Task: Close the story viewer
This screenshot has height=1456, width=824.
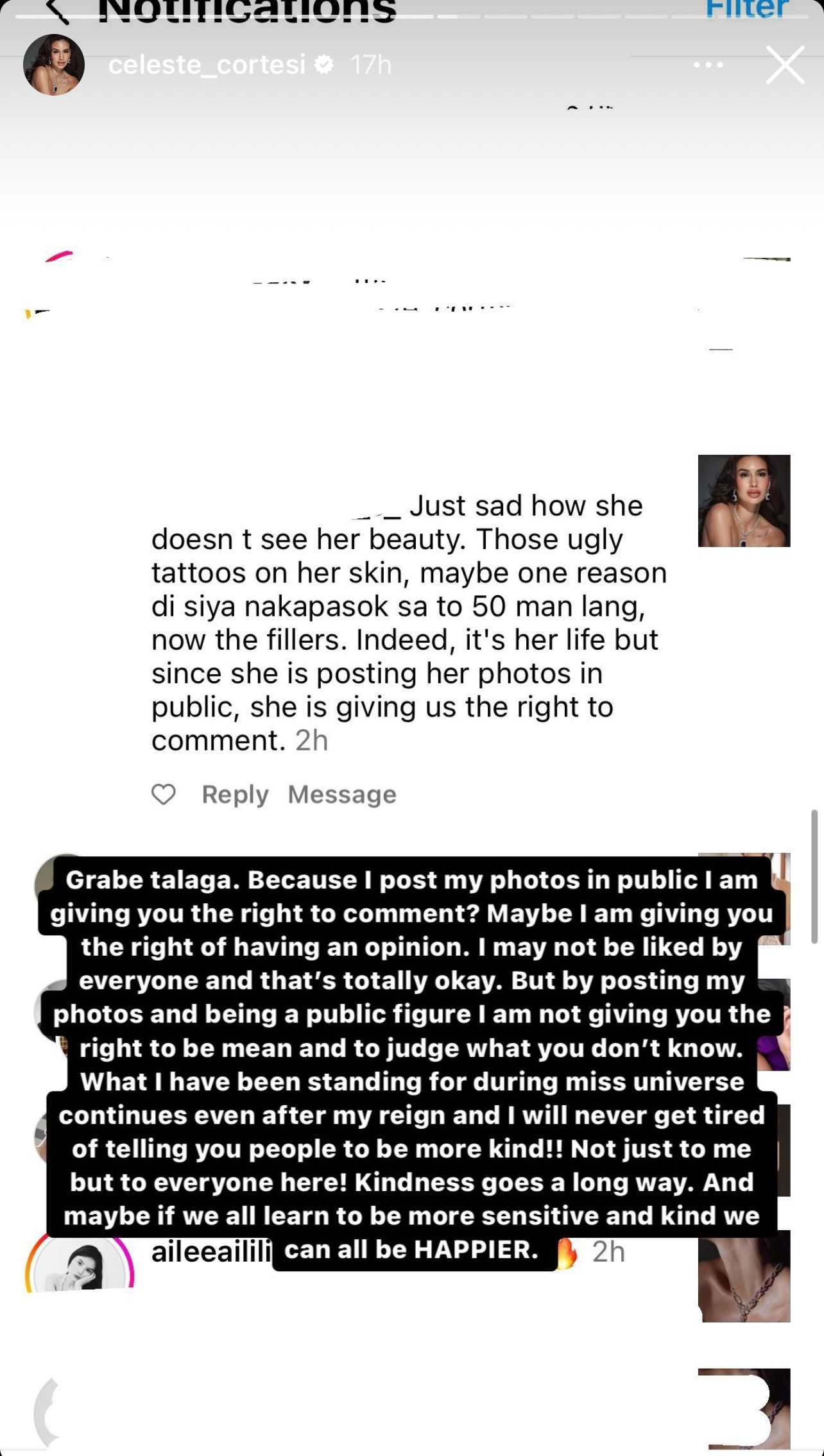Action: click(785, 65)
